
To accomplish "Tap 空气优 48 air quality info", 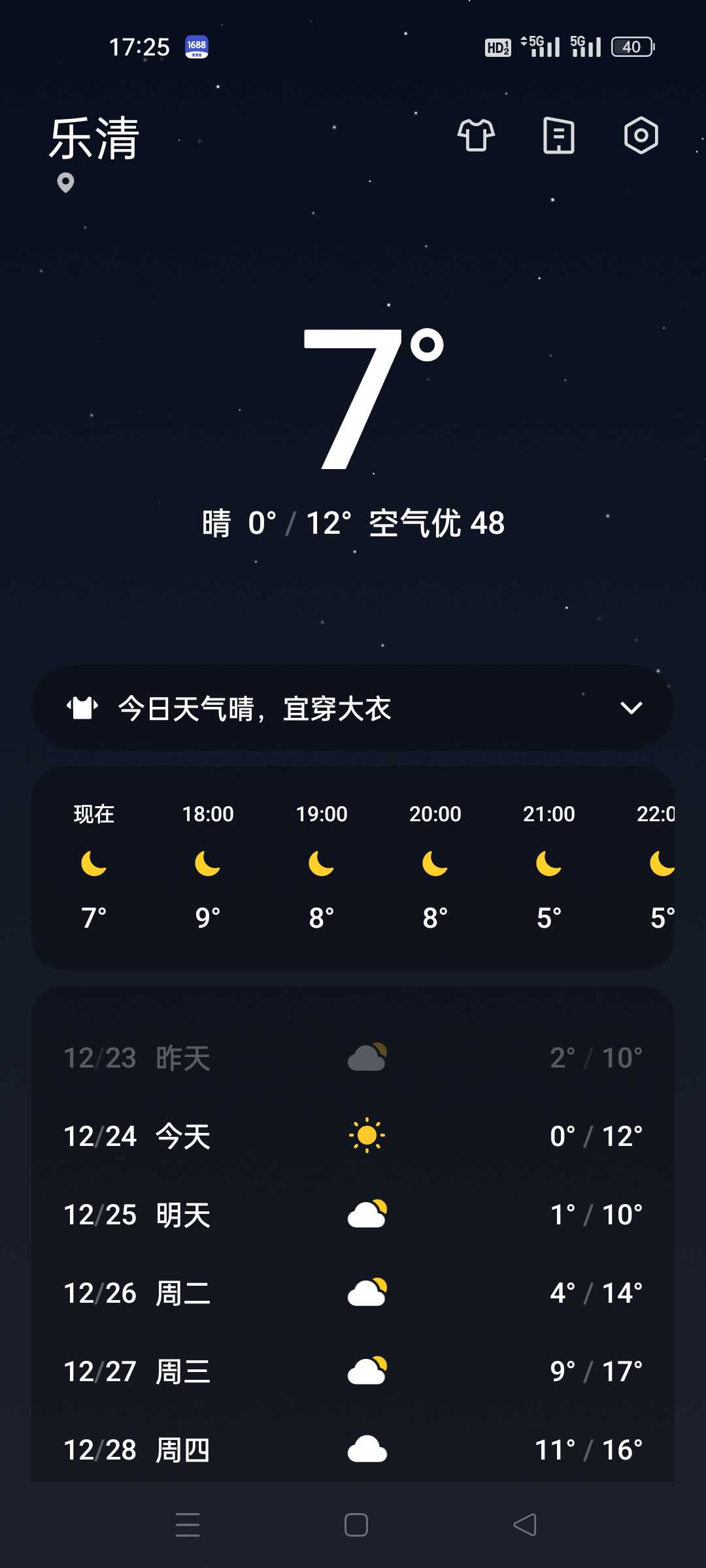I will [437, 523].
